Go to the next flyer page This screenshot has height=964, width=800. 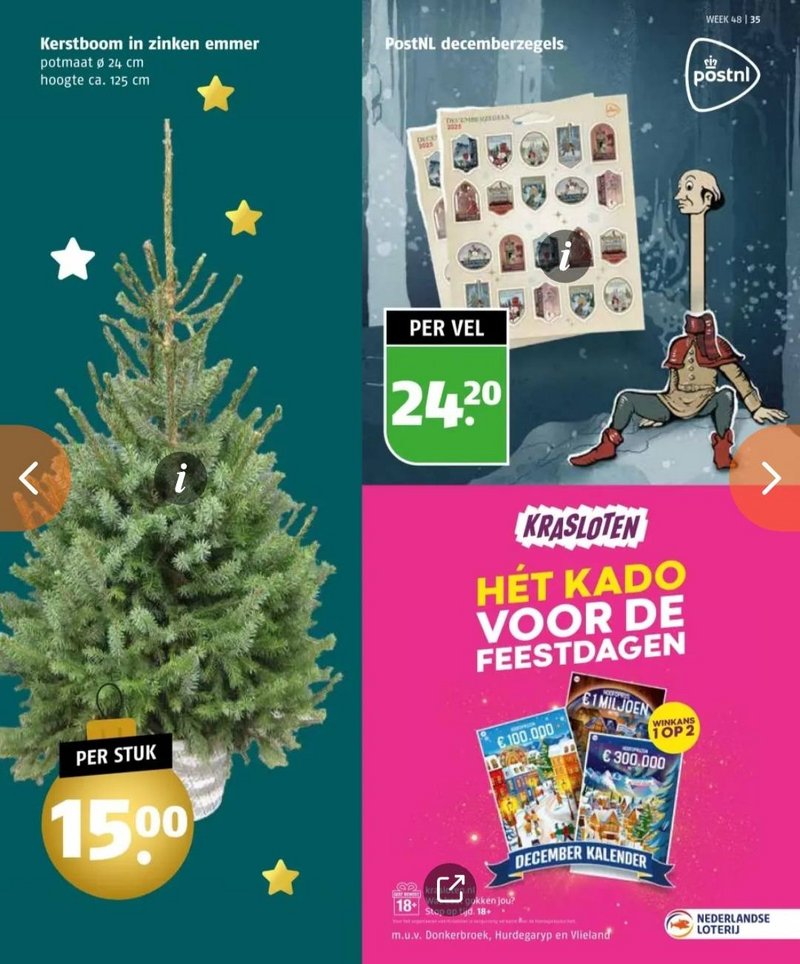tap(770, 478)
